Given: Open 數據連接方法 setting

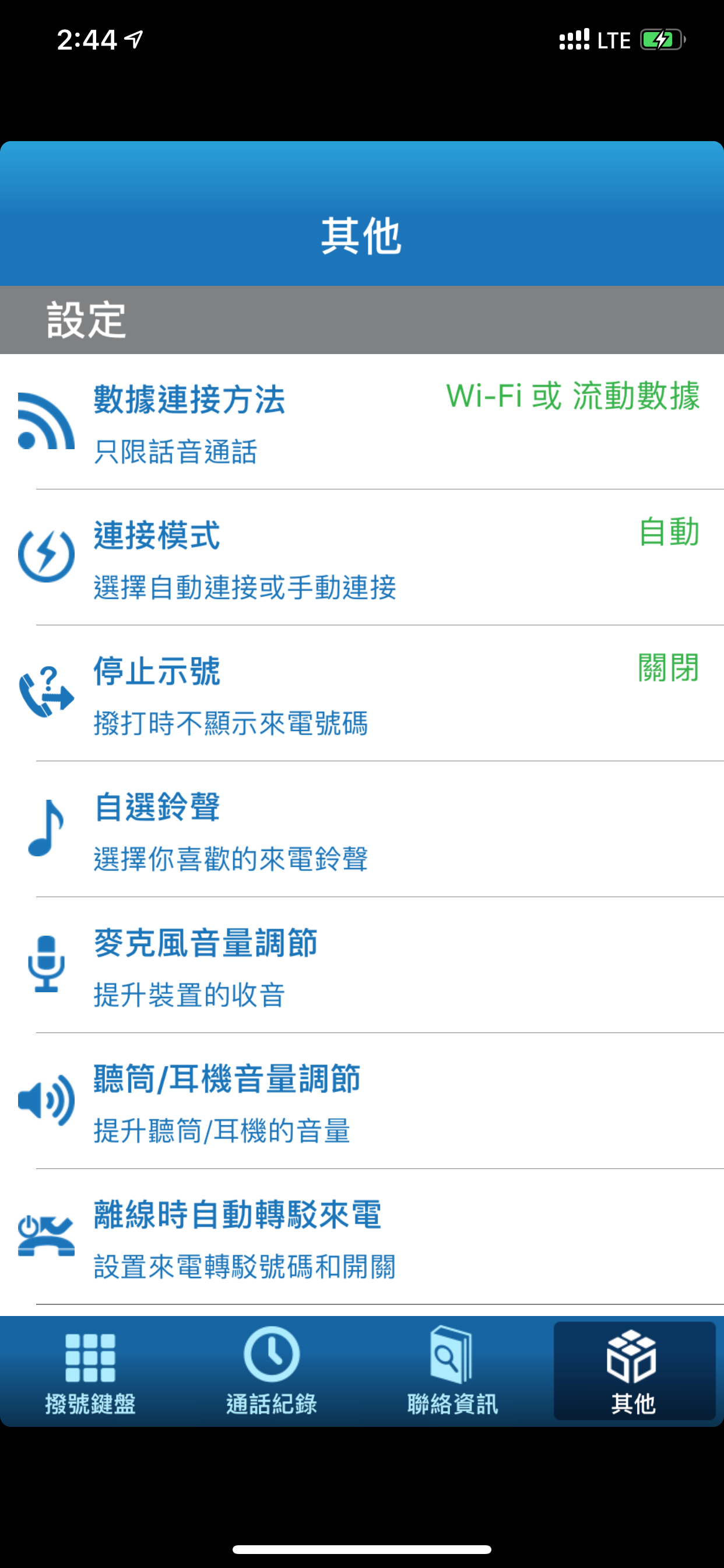Looking at the screenshot, I should (362, 422).
